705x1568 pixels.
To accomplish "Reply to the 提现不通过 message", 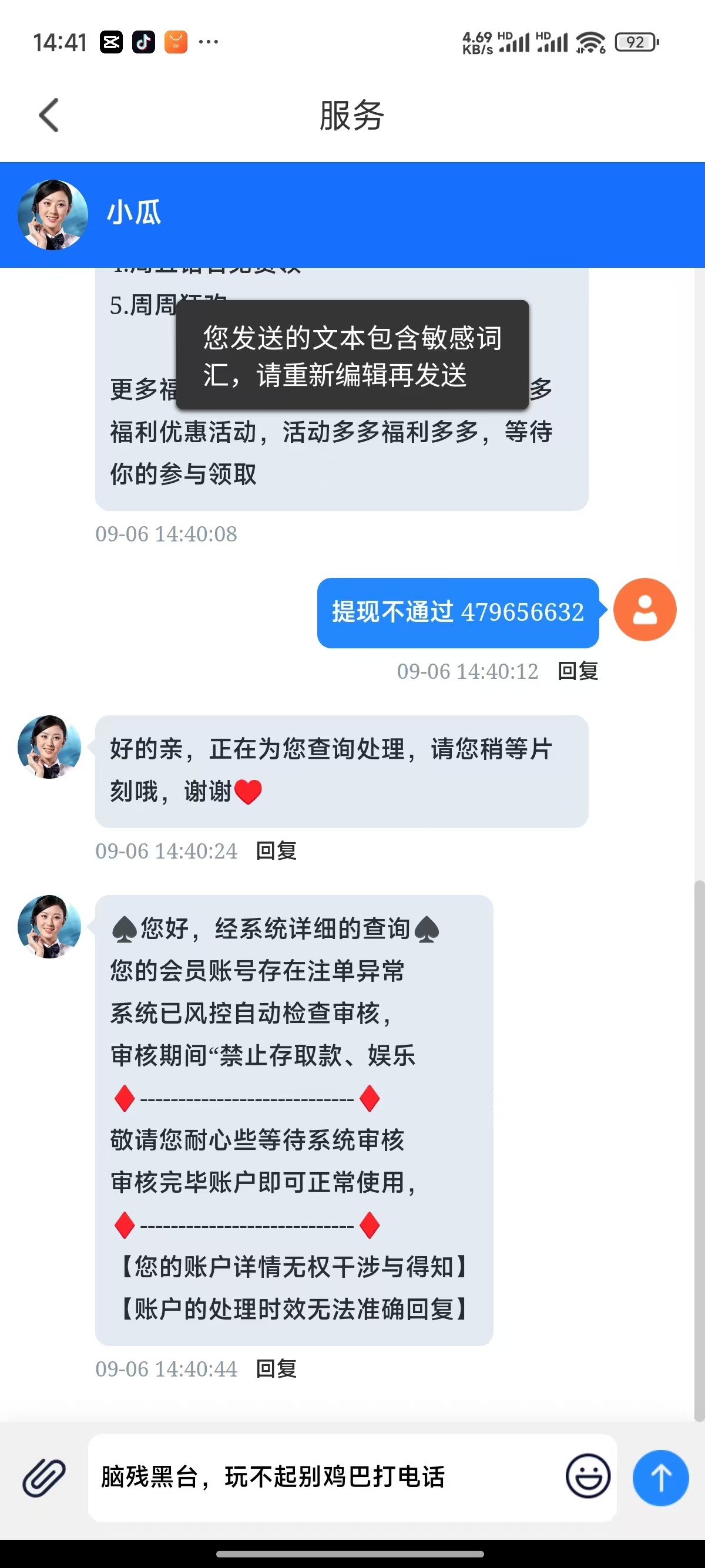I will point(578,671).
